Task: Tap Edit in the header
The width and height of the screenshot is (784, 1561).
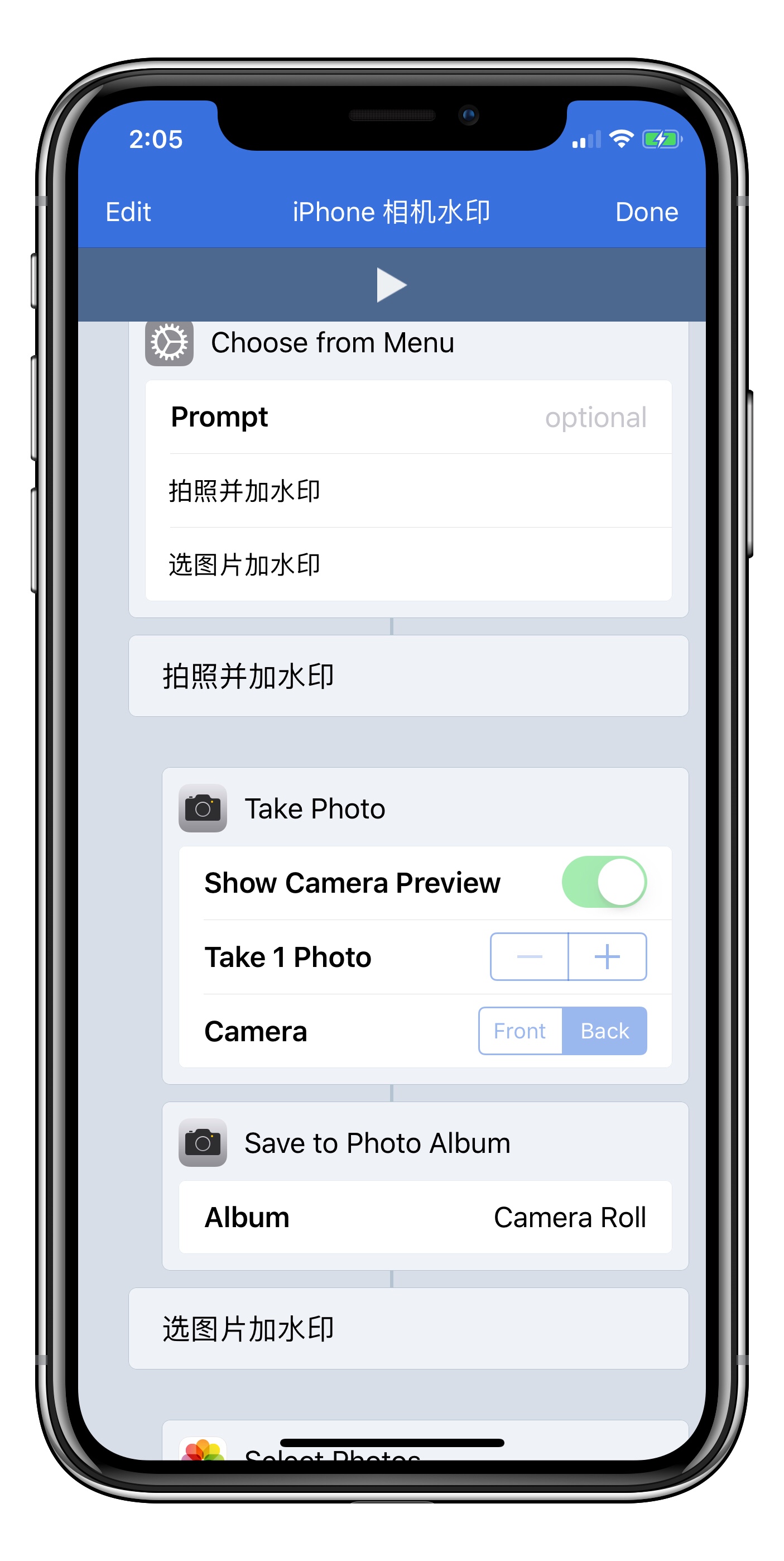Action: (x=128, y=212)
